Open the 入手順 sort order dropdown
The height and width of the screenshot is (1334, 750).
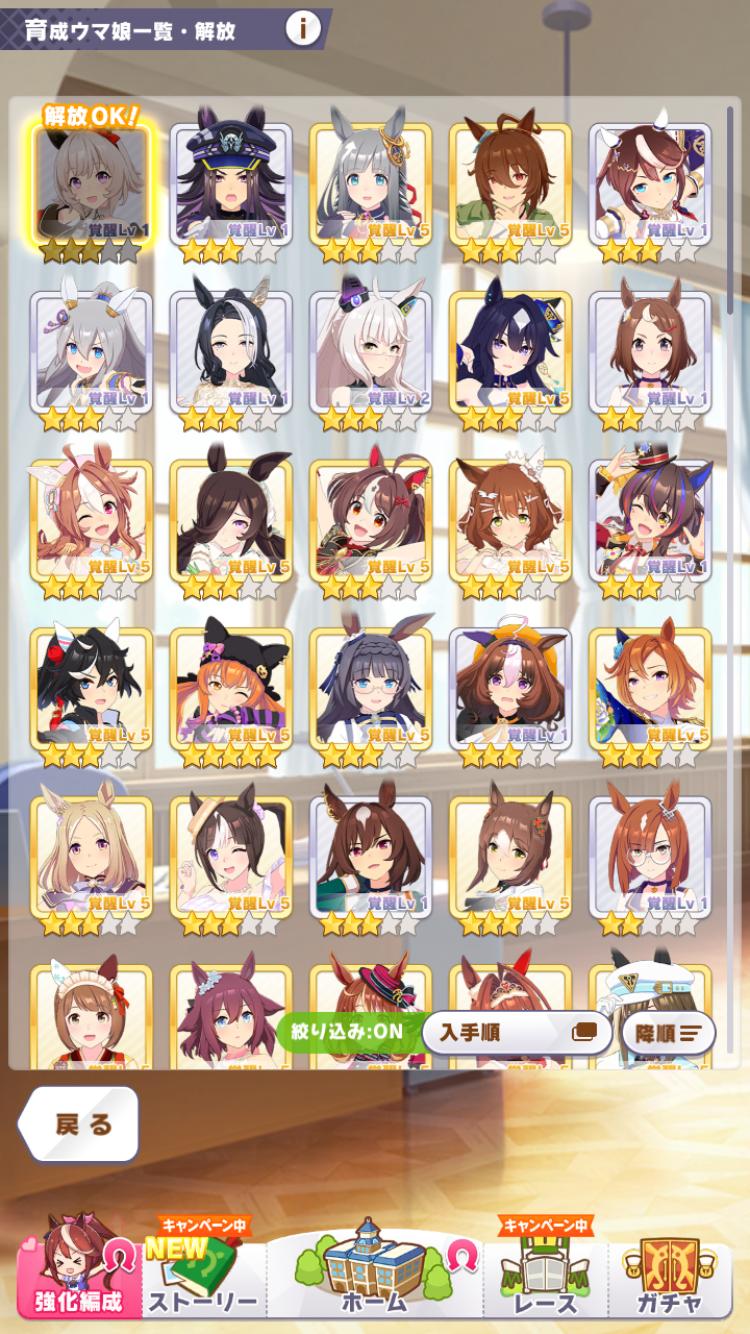point(517,1032)
